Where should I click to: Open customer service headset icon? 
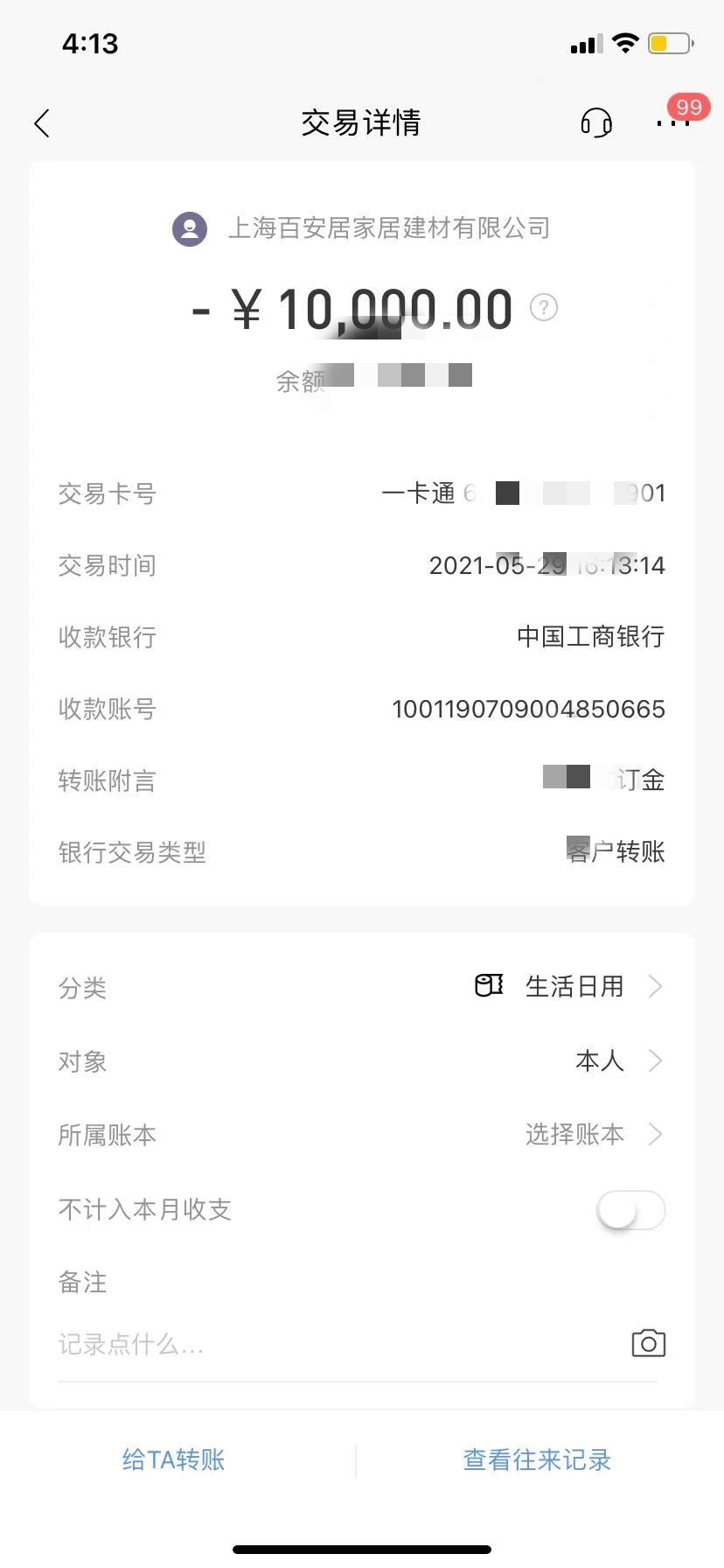596,122
